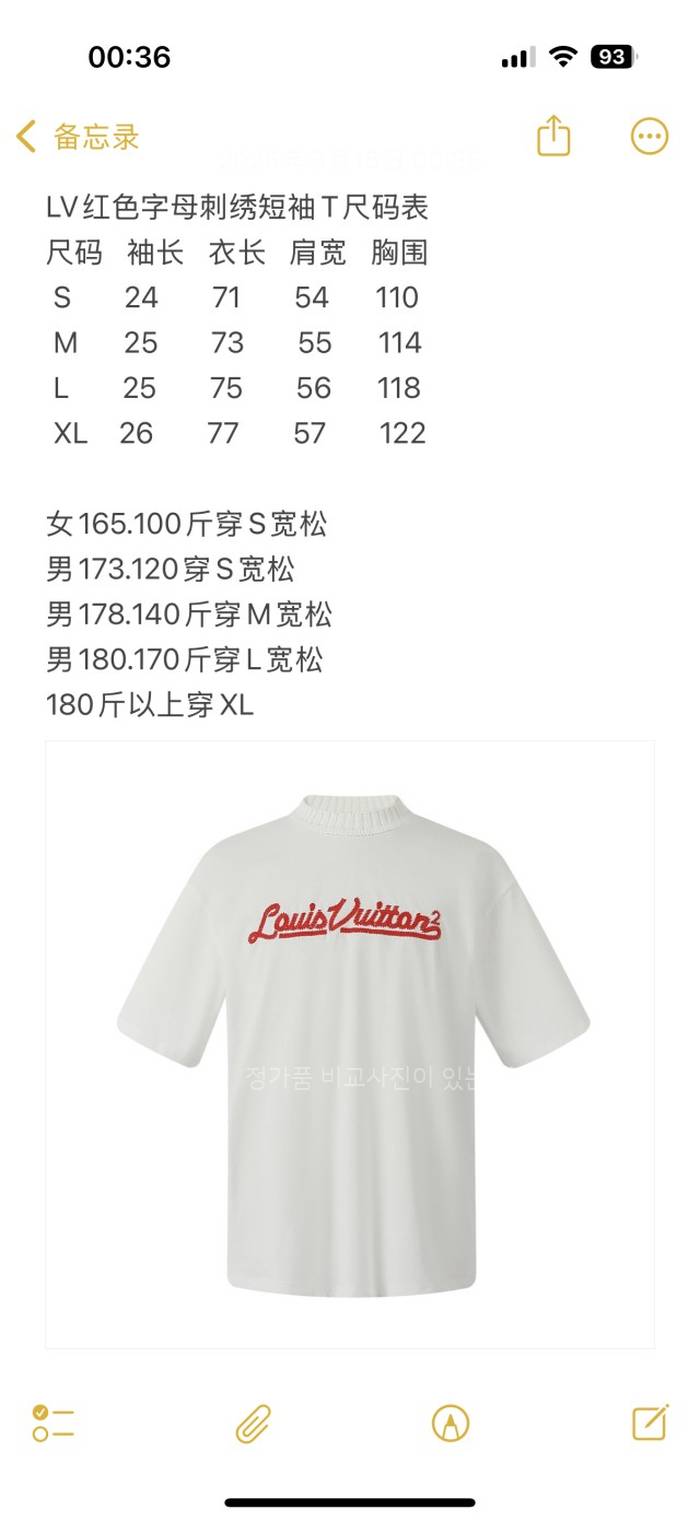Image resolution: width=700 pixels, height=1521 pixels.
Task: Open the more options menu
Action: tap(649, 136)
